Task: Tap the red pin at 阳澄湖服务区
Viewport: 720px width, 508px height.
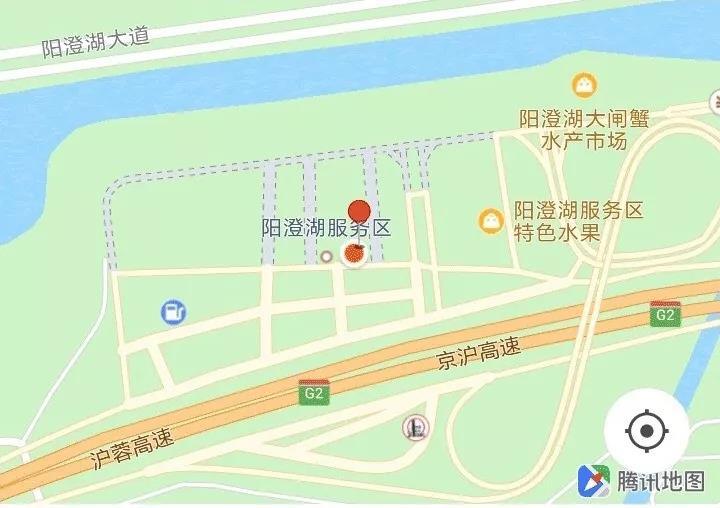Action: (x=358, y=211)
